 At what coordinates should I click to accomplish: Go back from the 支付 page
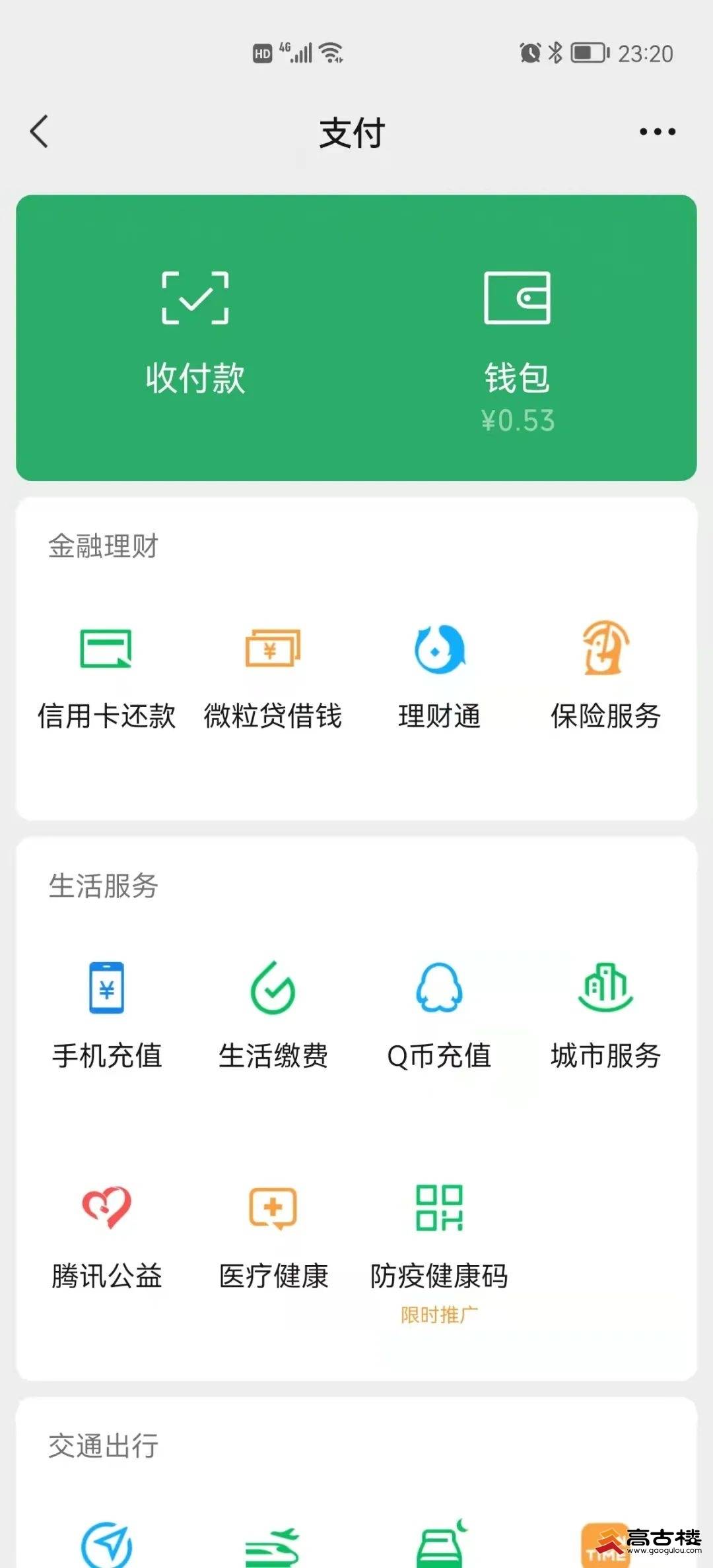pyautogui.click(x=40, y=131)
